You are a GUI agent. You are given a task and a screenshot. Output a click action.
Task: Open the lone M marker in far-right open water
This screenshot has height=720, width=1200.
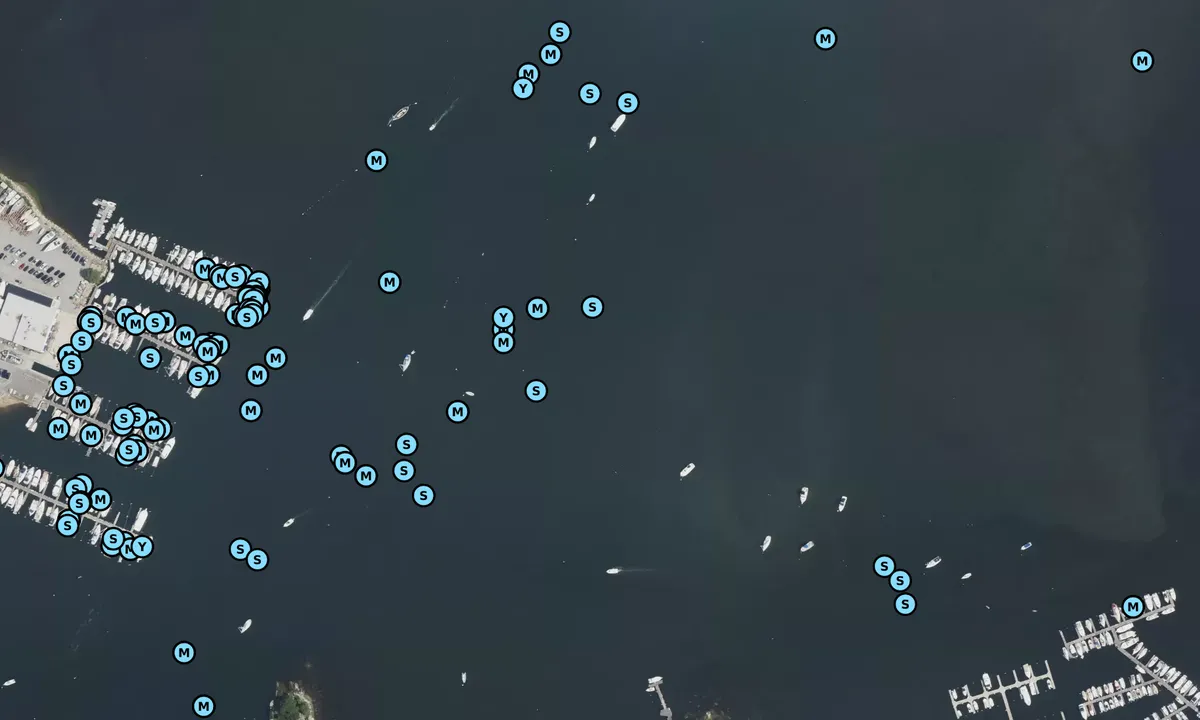click(x=1141, y=61)
